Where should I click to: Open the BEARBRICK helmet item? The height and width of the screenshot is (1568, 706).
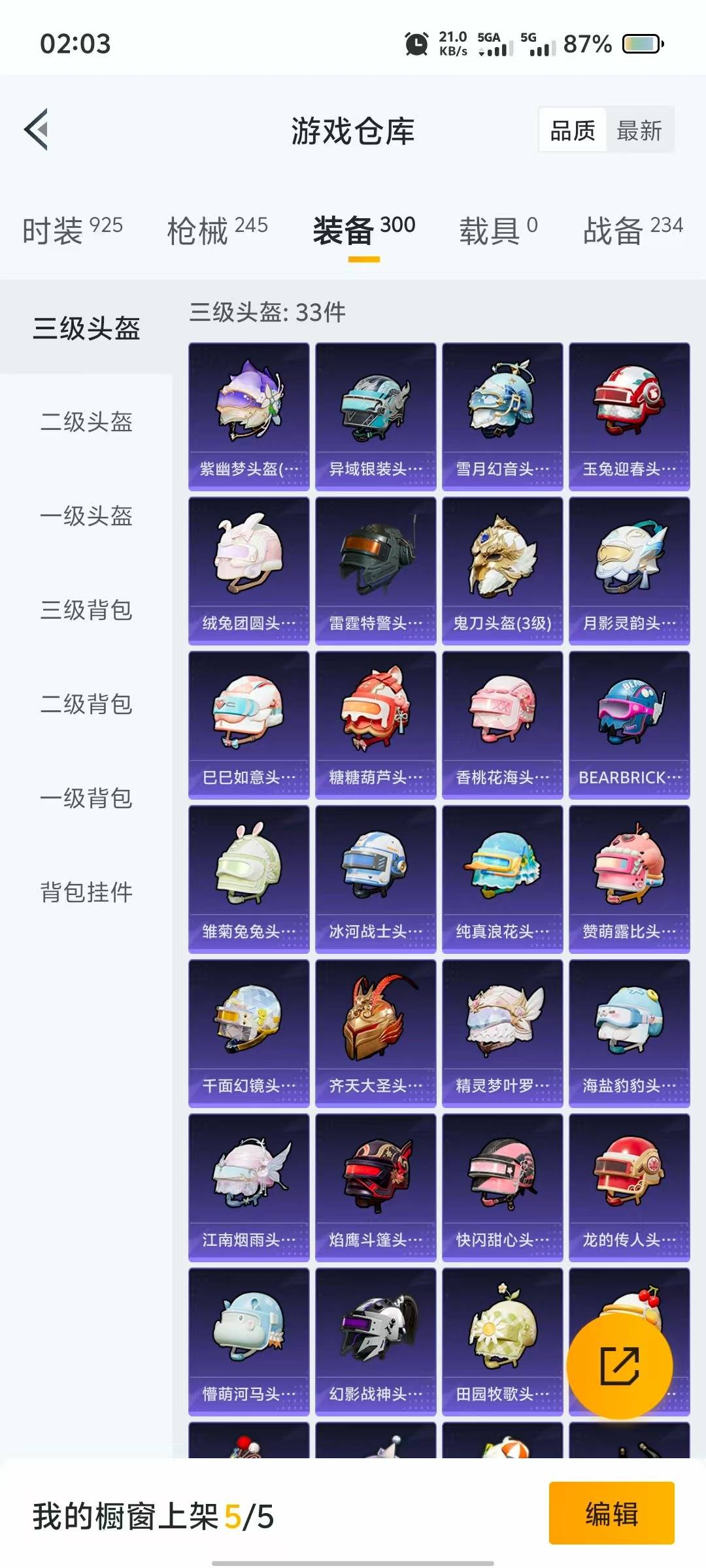pyautogui.click(x=629, y=725)
